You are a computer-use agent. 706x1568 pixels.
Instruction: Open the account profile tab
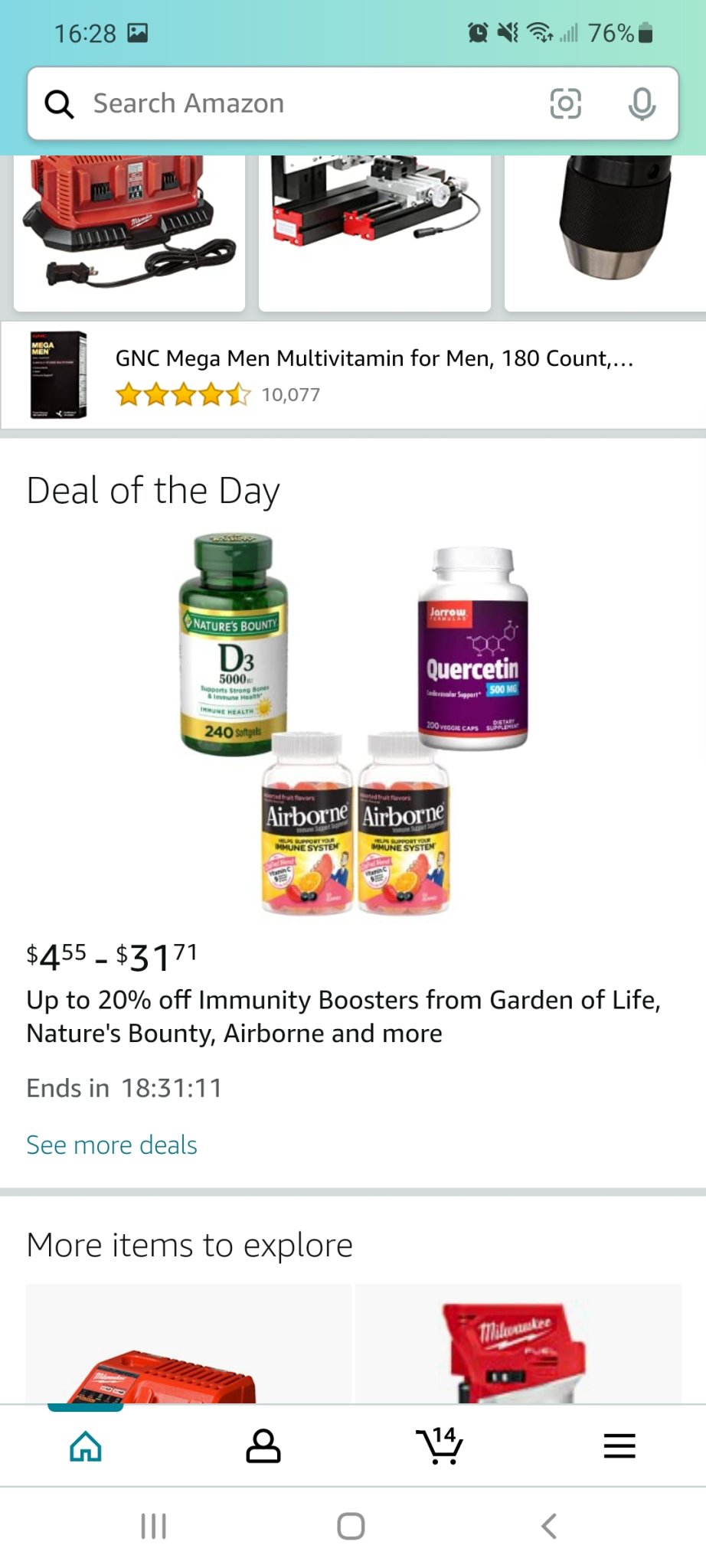tap(263, 1446)
